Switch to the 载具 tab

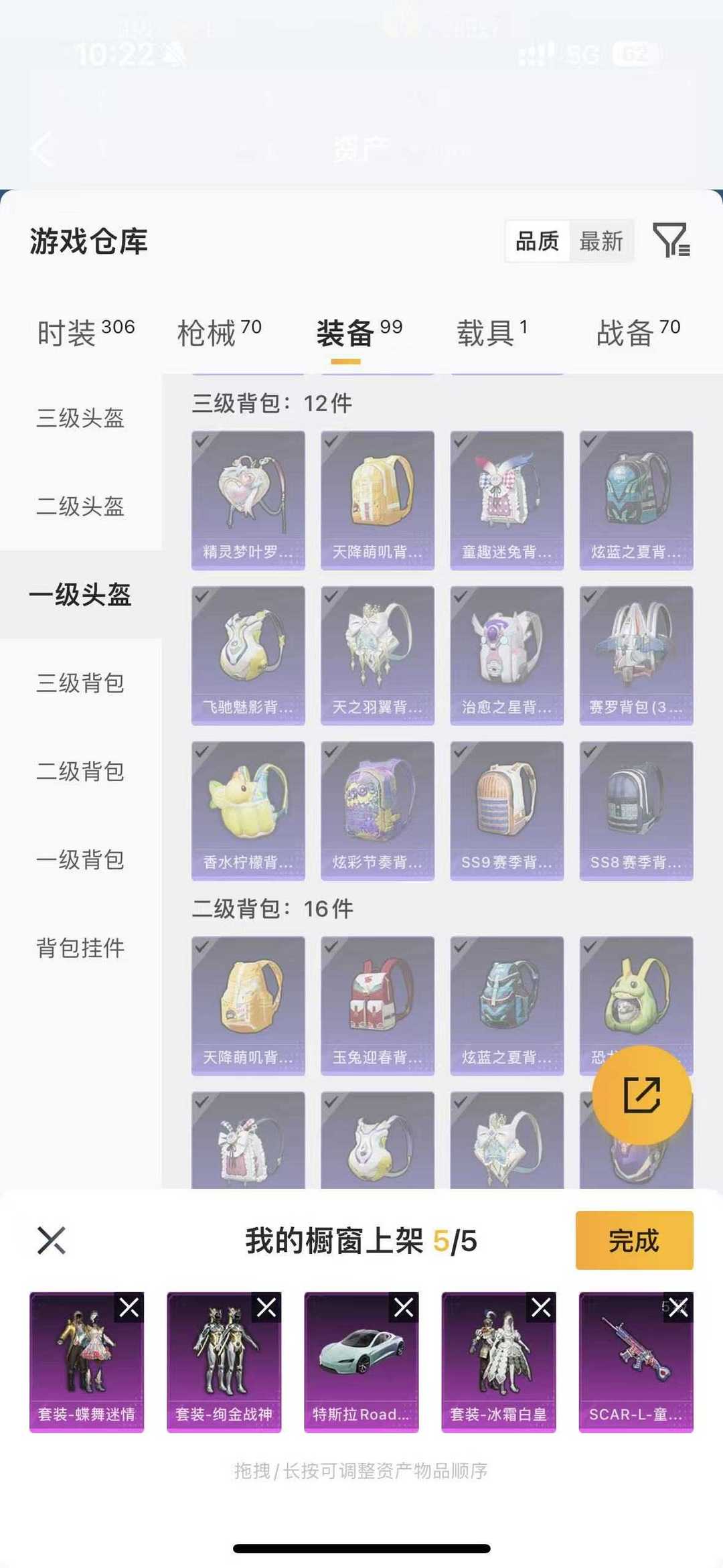[492, 332]
